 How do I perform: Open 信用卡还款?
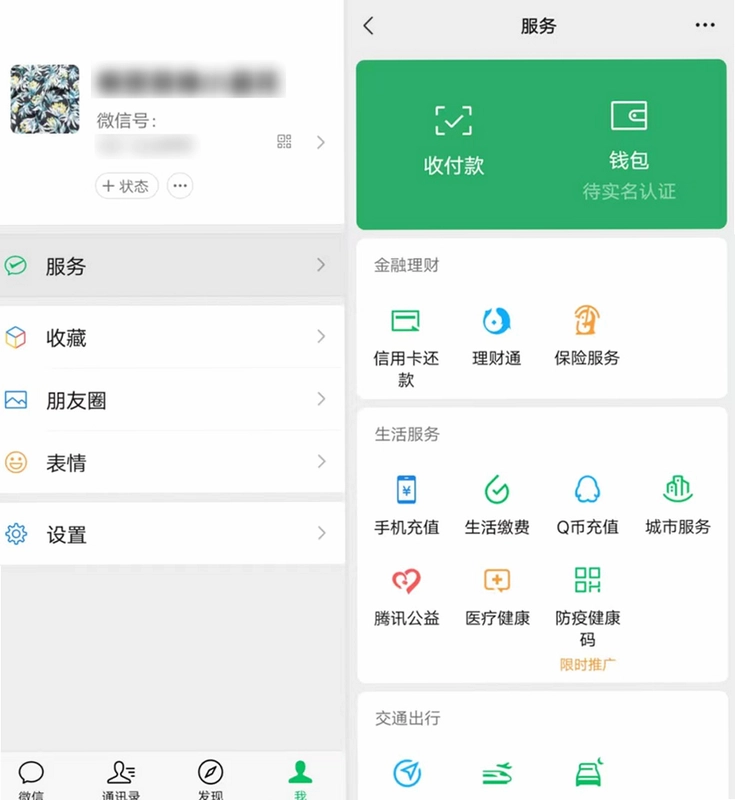click(x=406, y=347)
